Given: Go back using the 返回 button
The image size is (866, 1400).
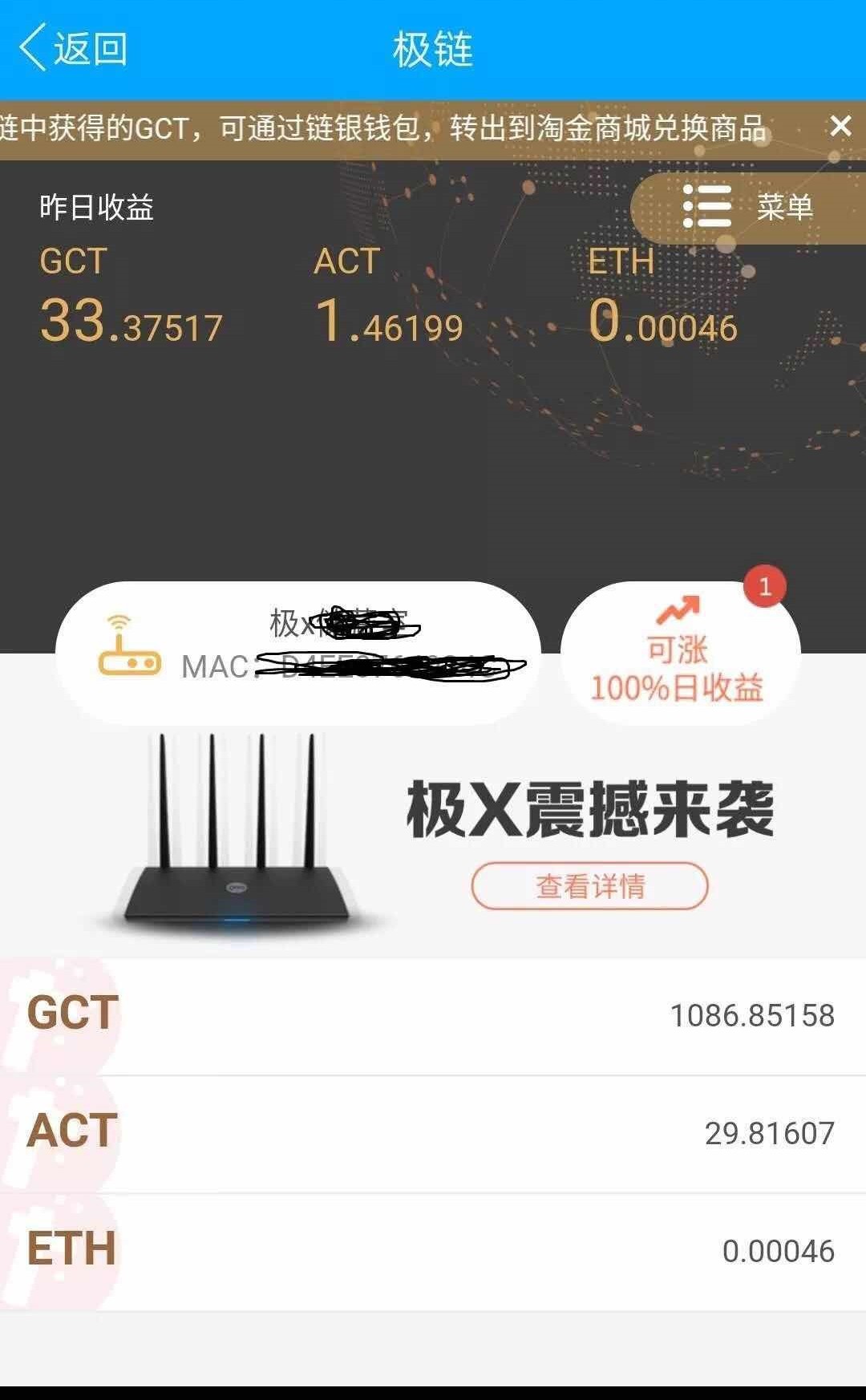Looking at the screenshot, I should coord(74,48).
